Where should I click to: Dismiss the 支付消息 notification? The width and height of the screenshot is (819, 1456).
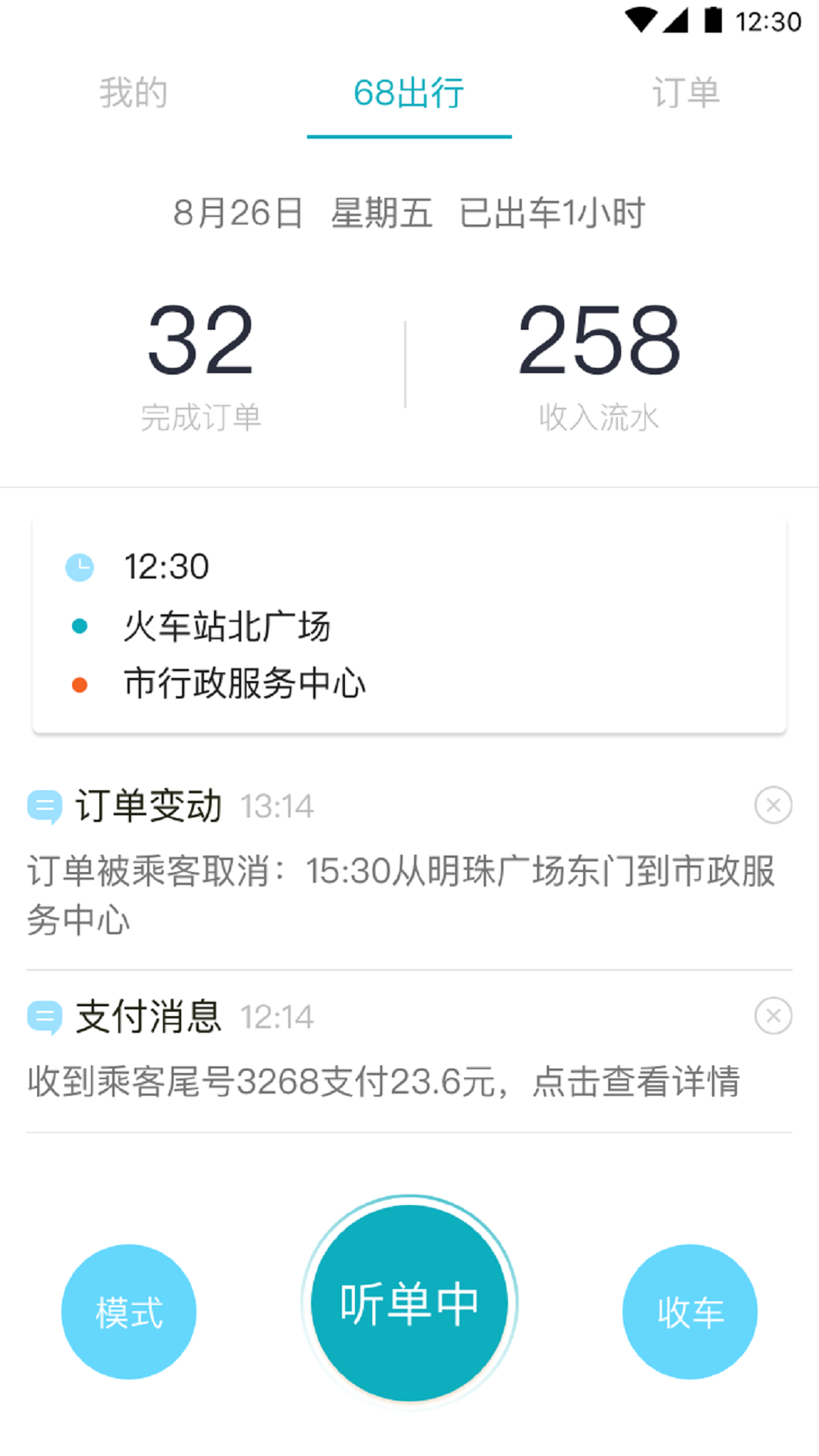[773, 1016]
